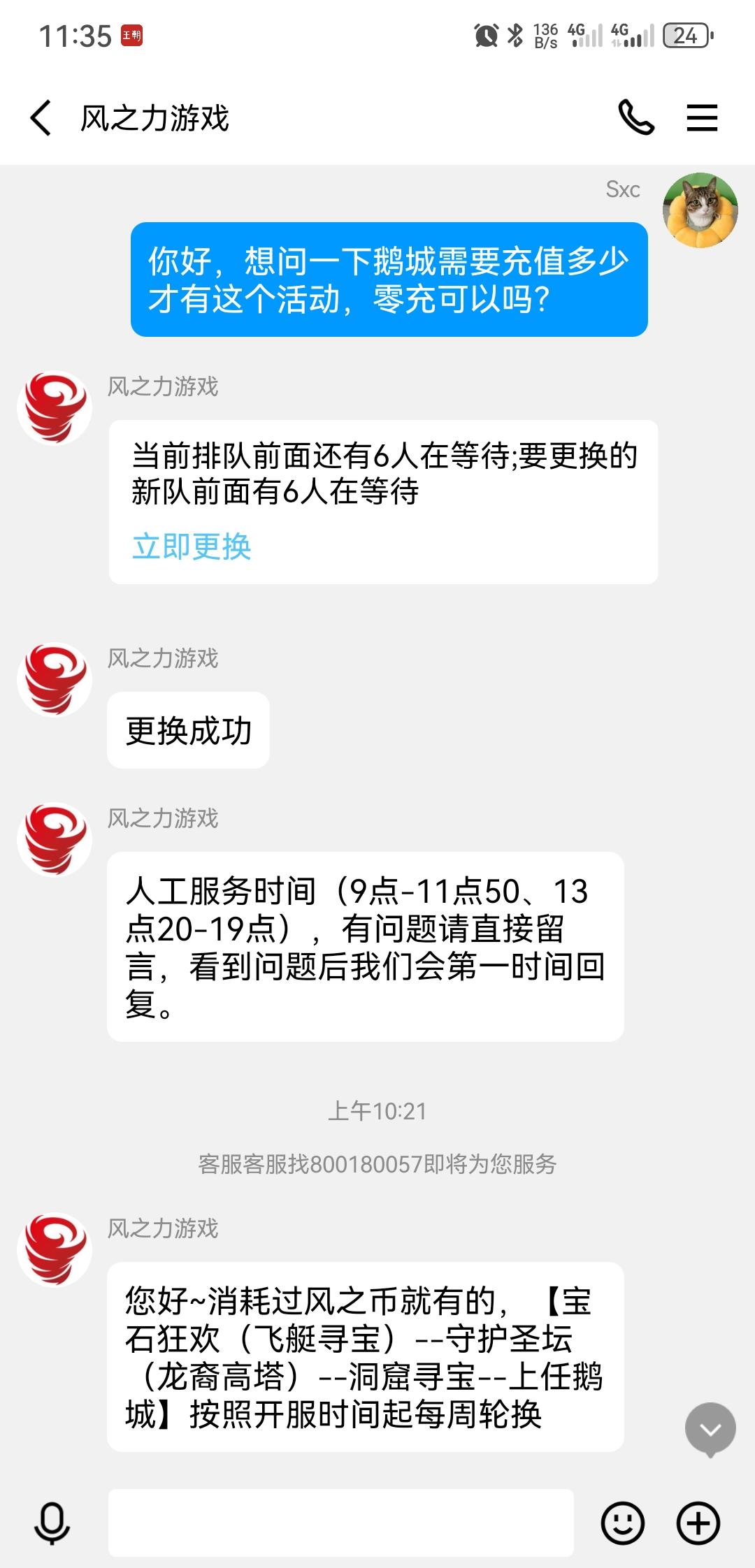This screenshot has height=1568, width=755.
Task: Open the Sxc cat avatar profile
Action: (700, 210)
